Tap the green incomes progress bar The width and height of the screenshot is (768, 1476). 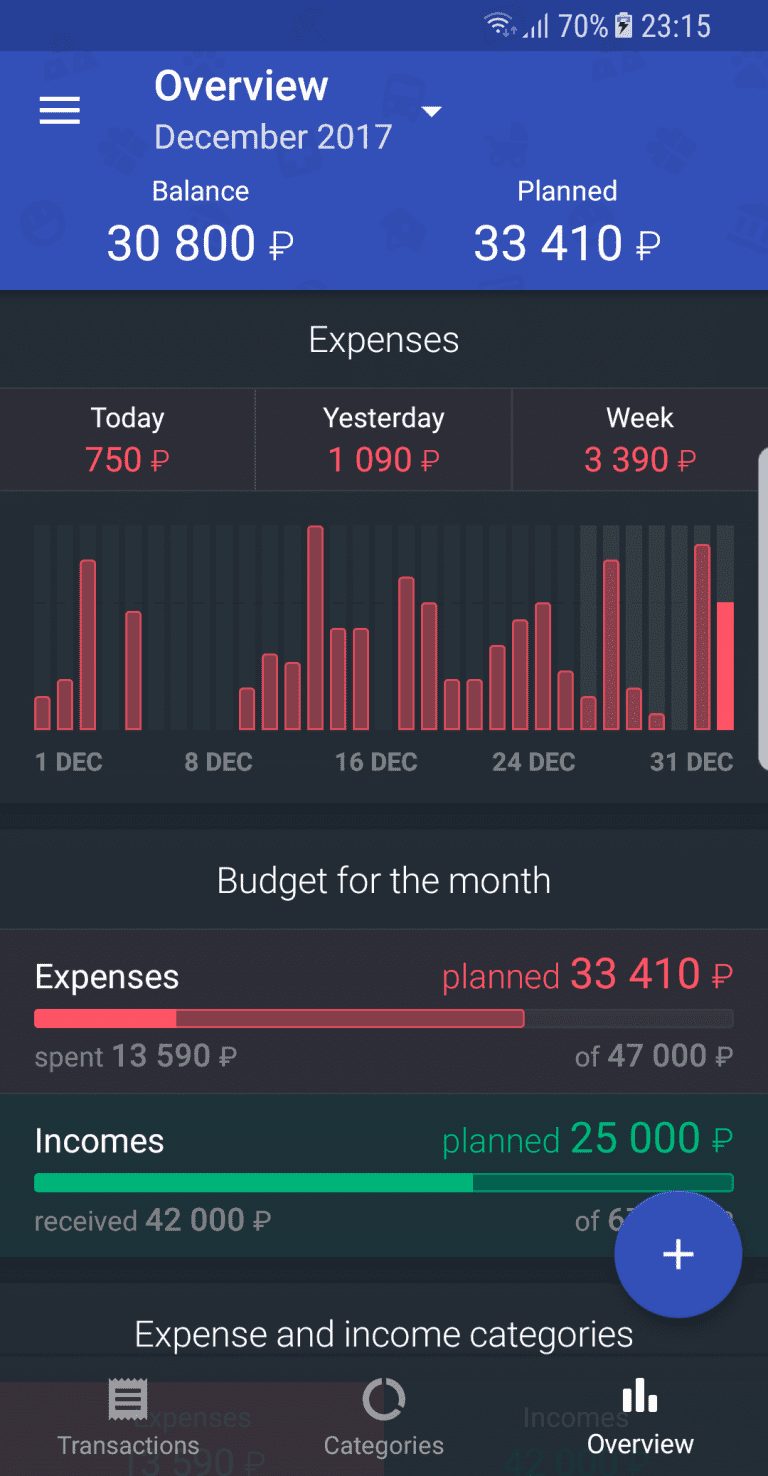383,1182
